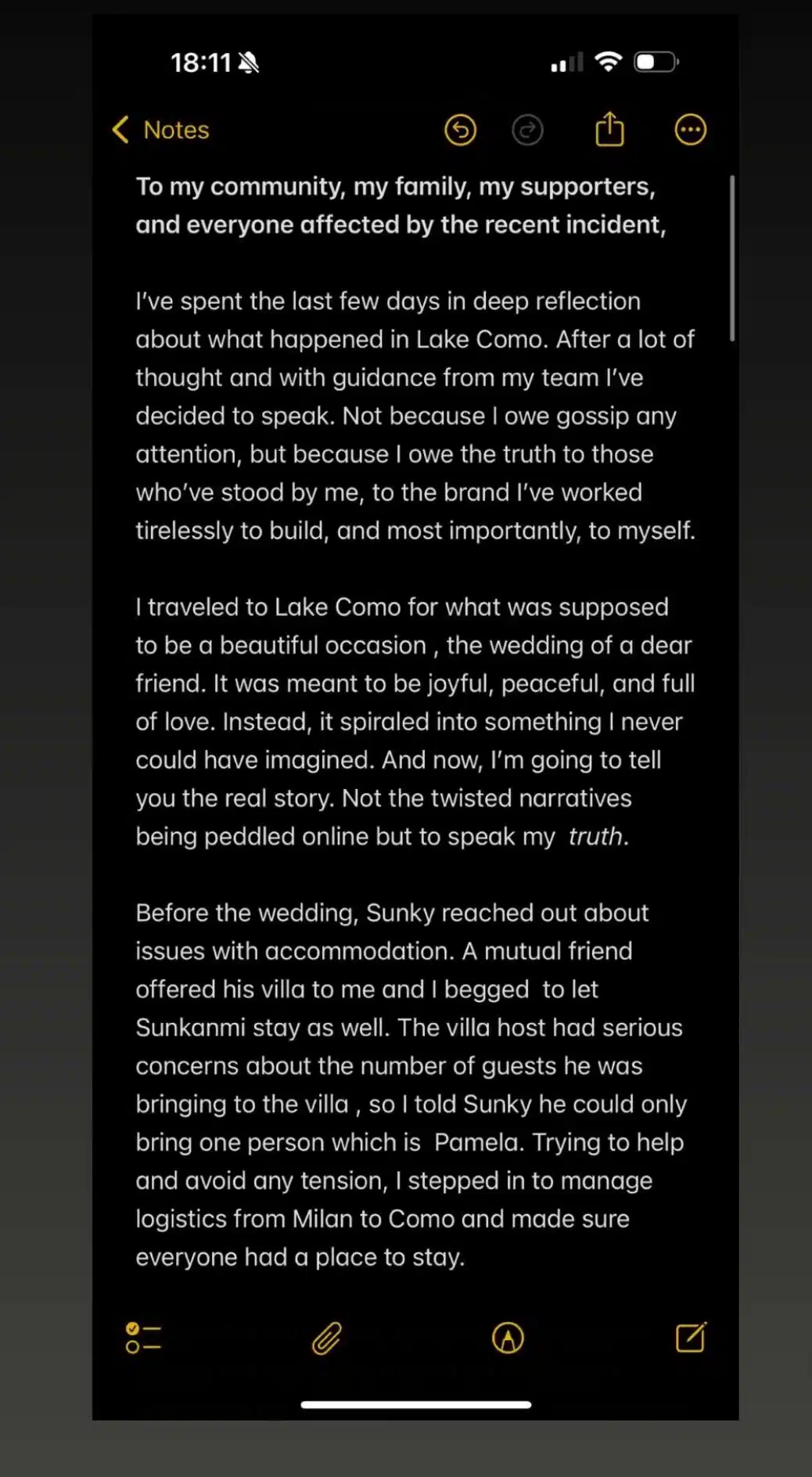Open the markup pen tool
The image size is (812, 1477).
tap(508, 1338)
